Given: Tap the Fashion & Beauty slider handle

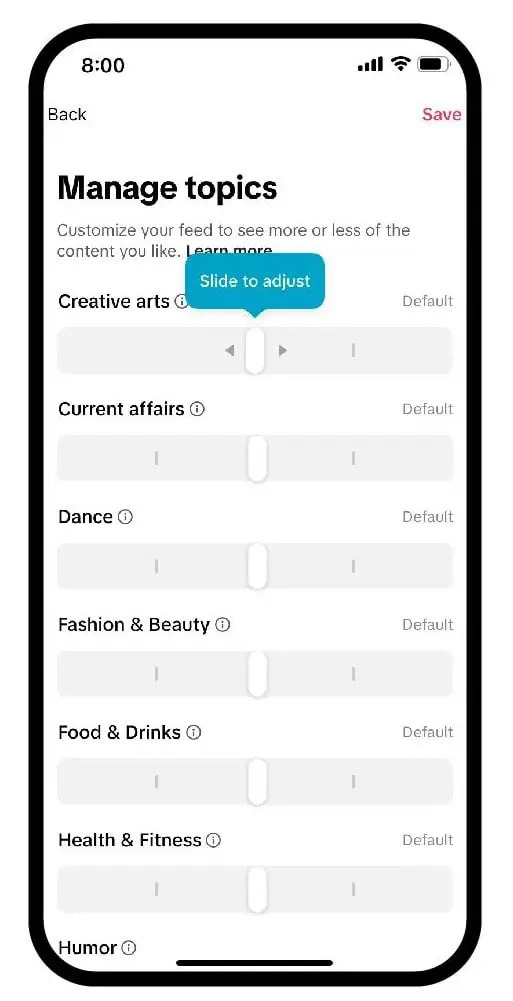Looking at the screenshot, I should (257, 674).
